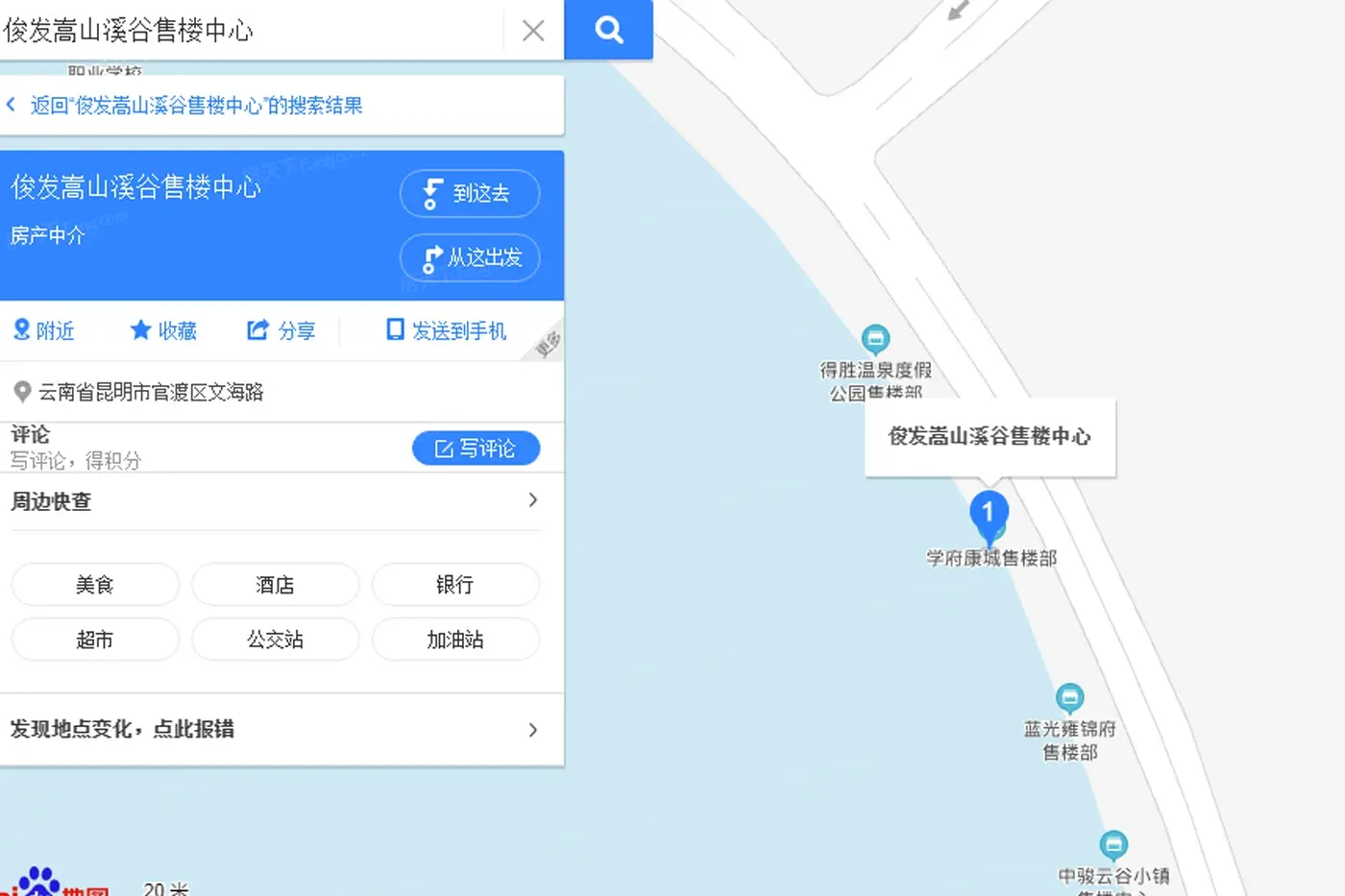Edit the search box text
The width and height of the screenshot is (1345, 896).
[x=250, y=31]
